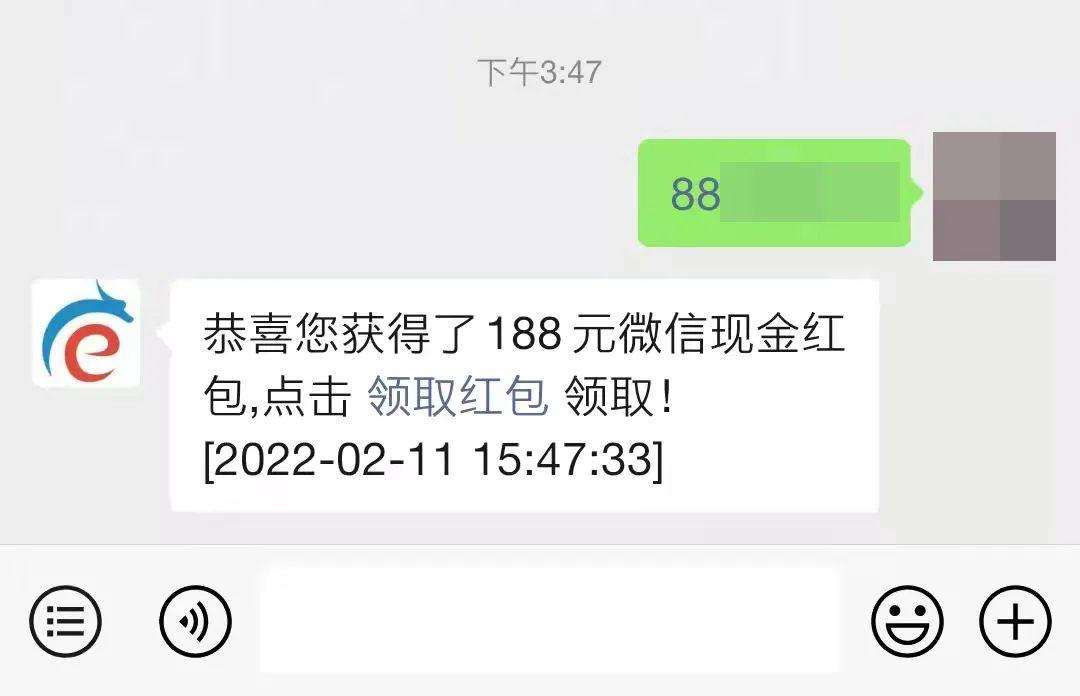
Task: Tap the 领取红包 link
Action: point(458,399)
